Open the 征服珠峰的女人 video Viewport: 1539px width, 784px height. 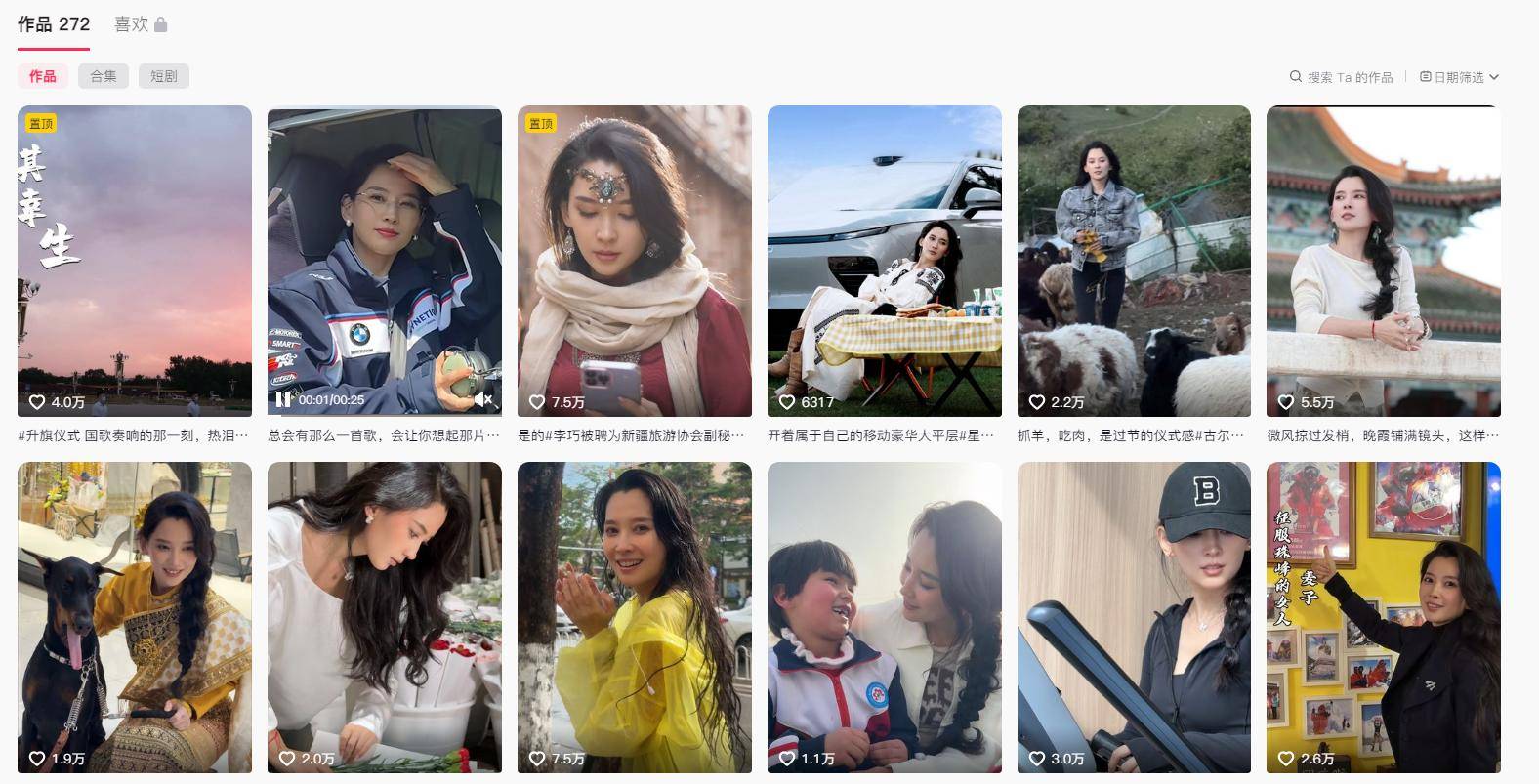pos(1383,617)
